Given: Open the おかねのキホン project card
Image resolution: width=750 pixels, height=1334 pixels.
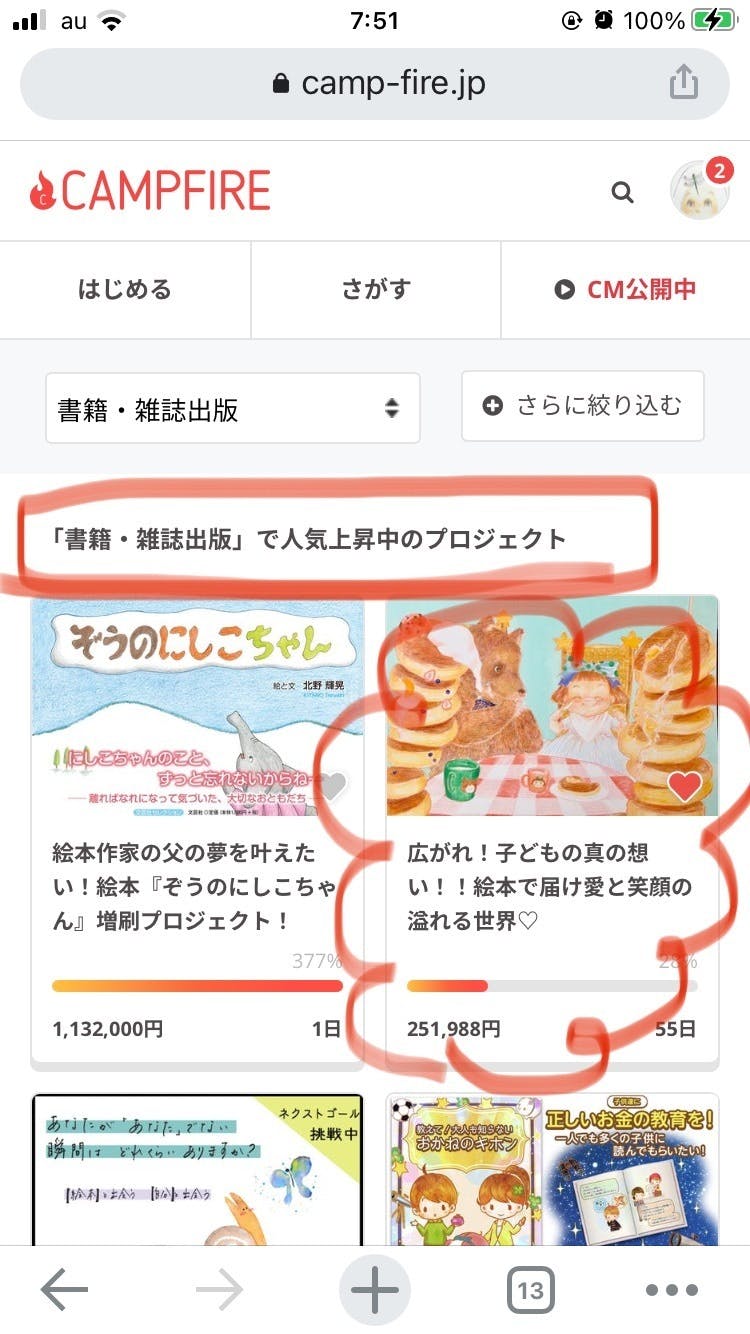Looking at the screenshot, I should coord(552,1170).
